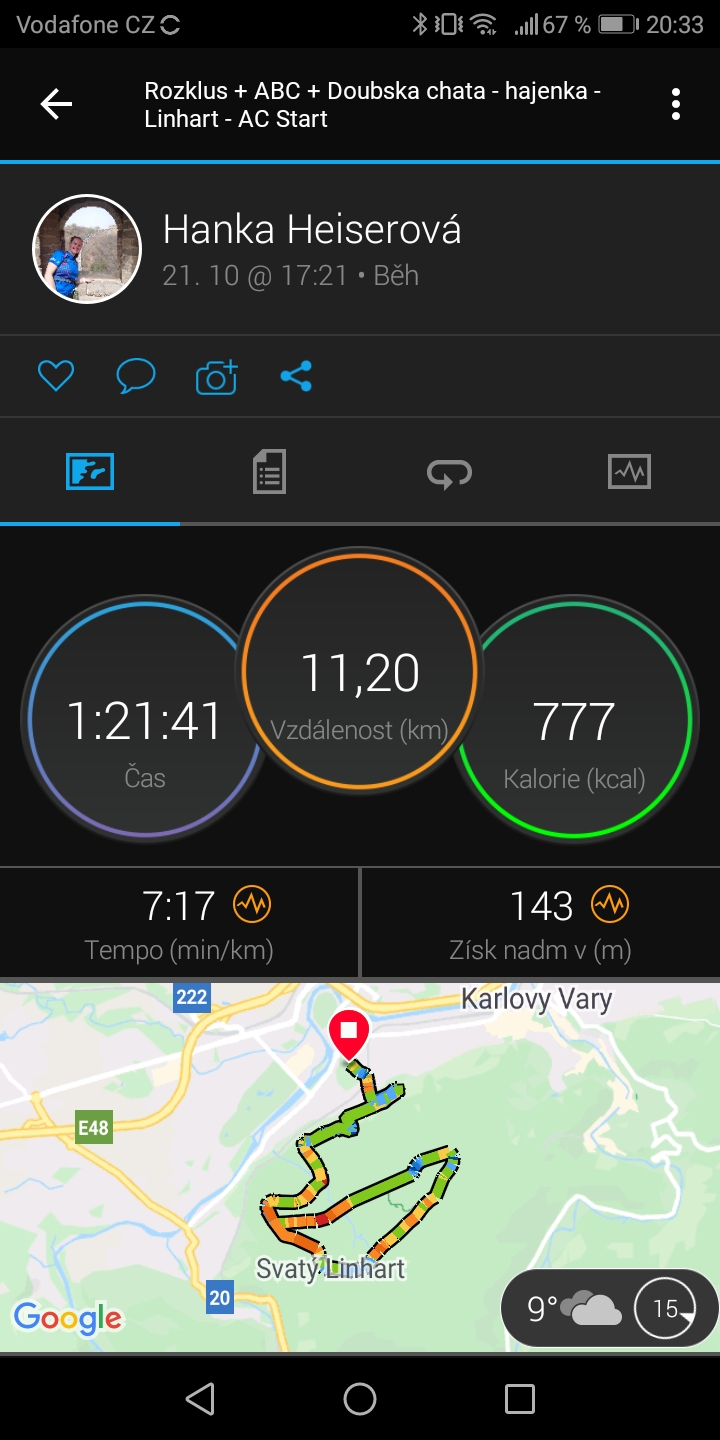Open Hanka Heiserová's profile picture

(x=87, y=249)
